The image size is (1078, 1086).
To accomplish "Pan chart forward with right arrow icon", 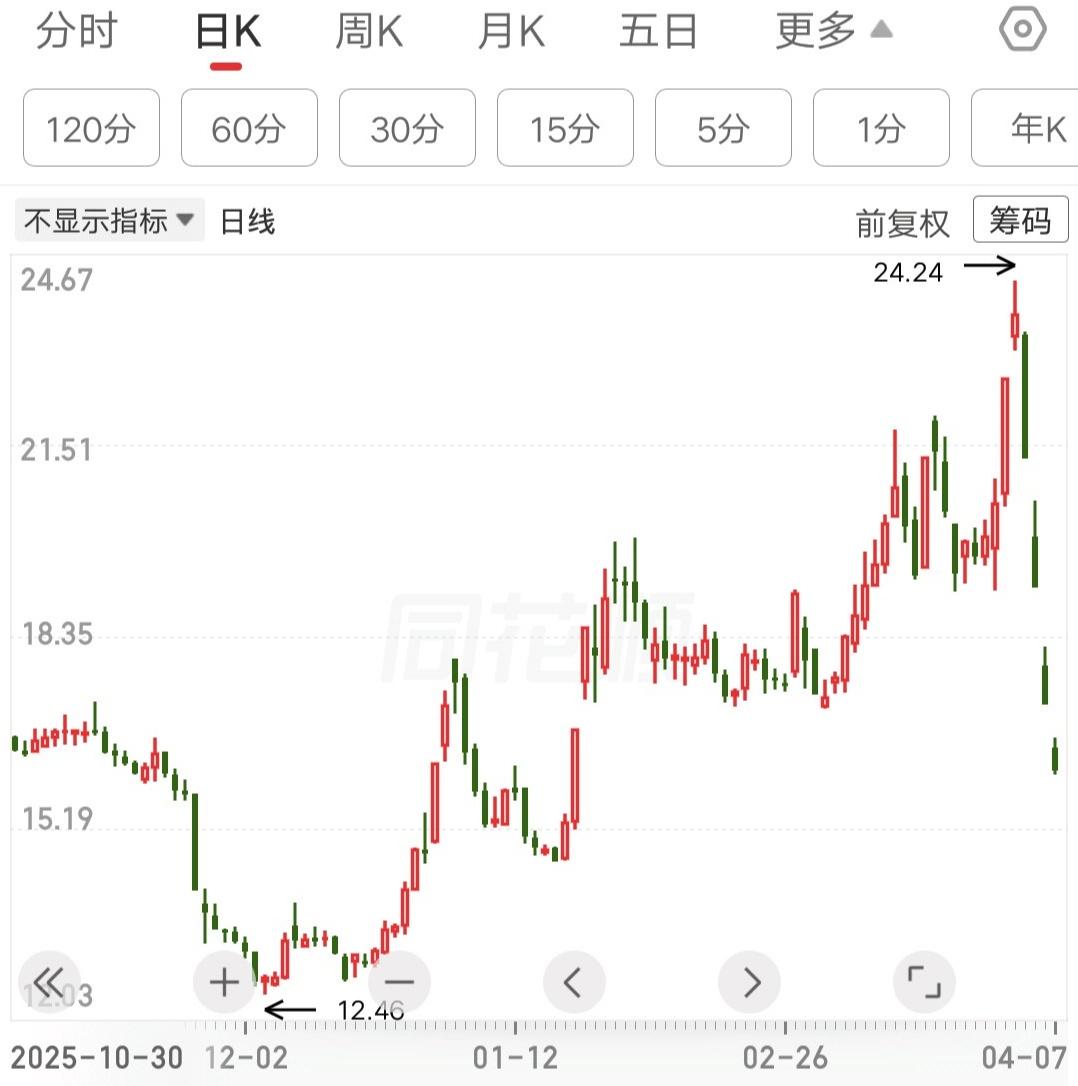I will coord(749,982).
